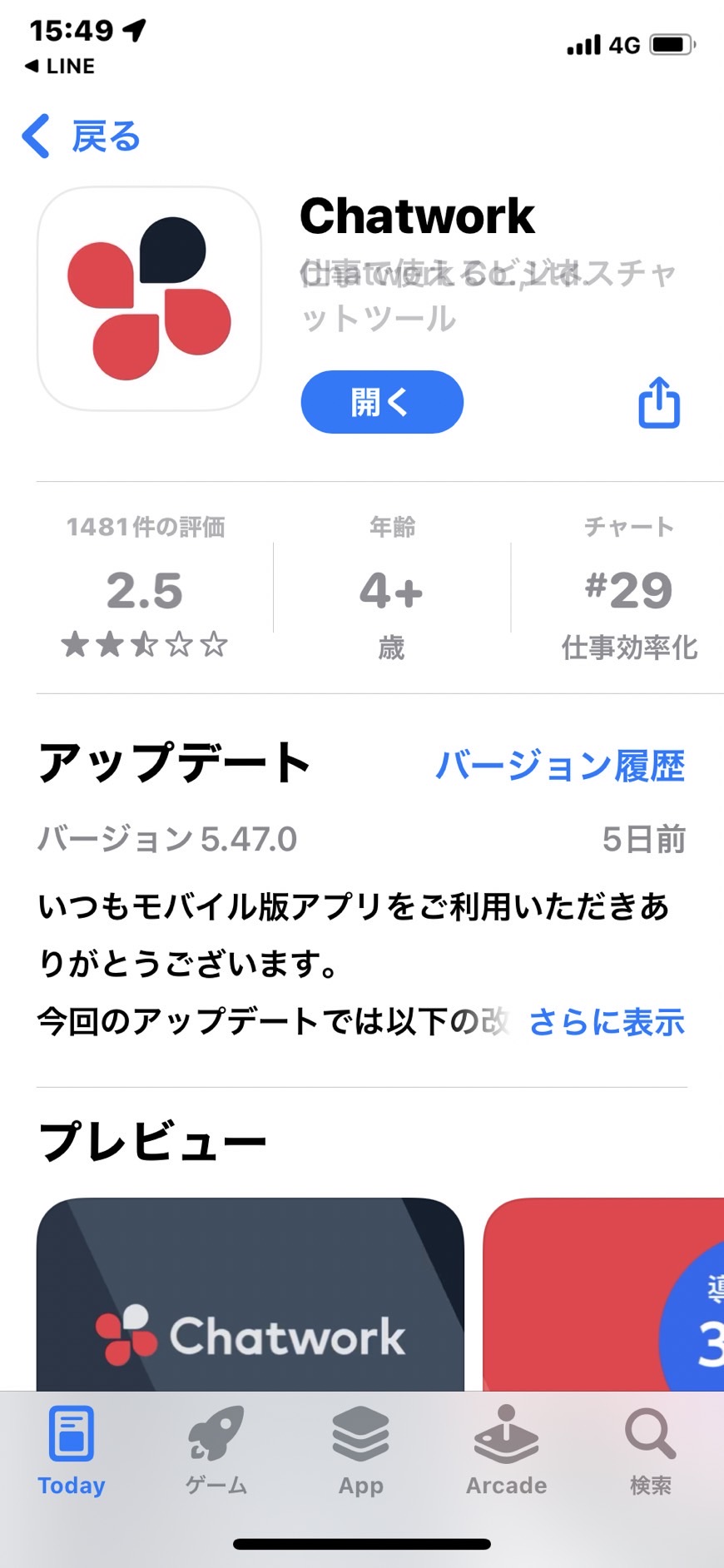This screenshot has width=724, height=1568.
Task: Return to LINE via status bar link
Action: (60, 66)
